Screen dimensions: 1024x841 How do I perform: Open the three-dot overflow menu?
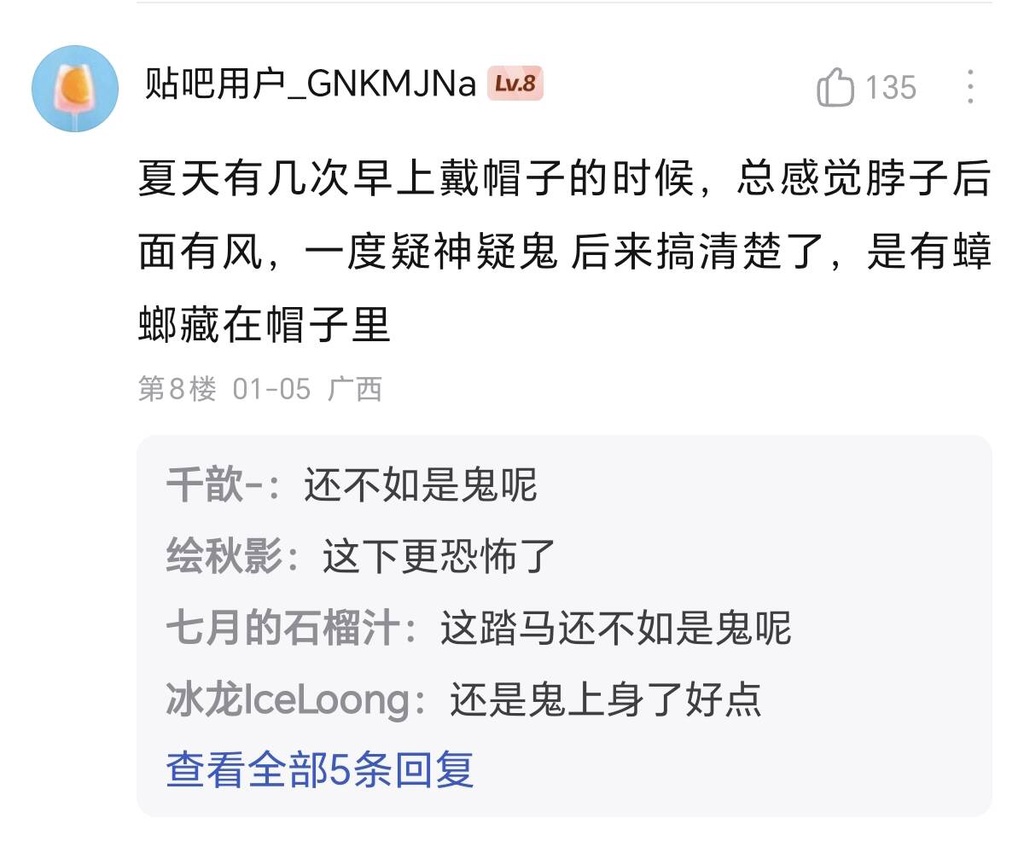point(970,88)
